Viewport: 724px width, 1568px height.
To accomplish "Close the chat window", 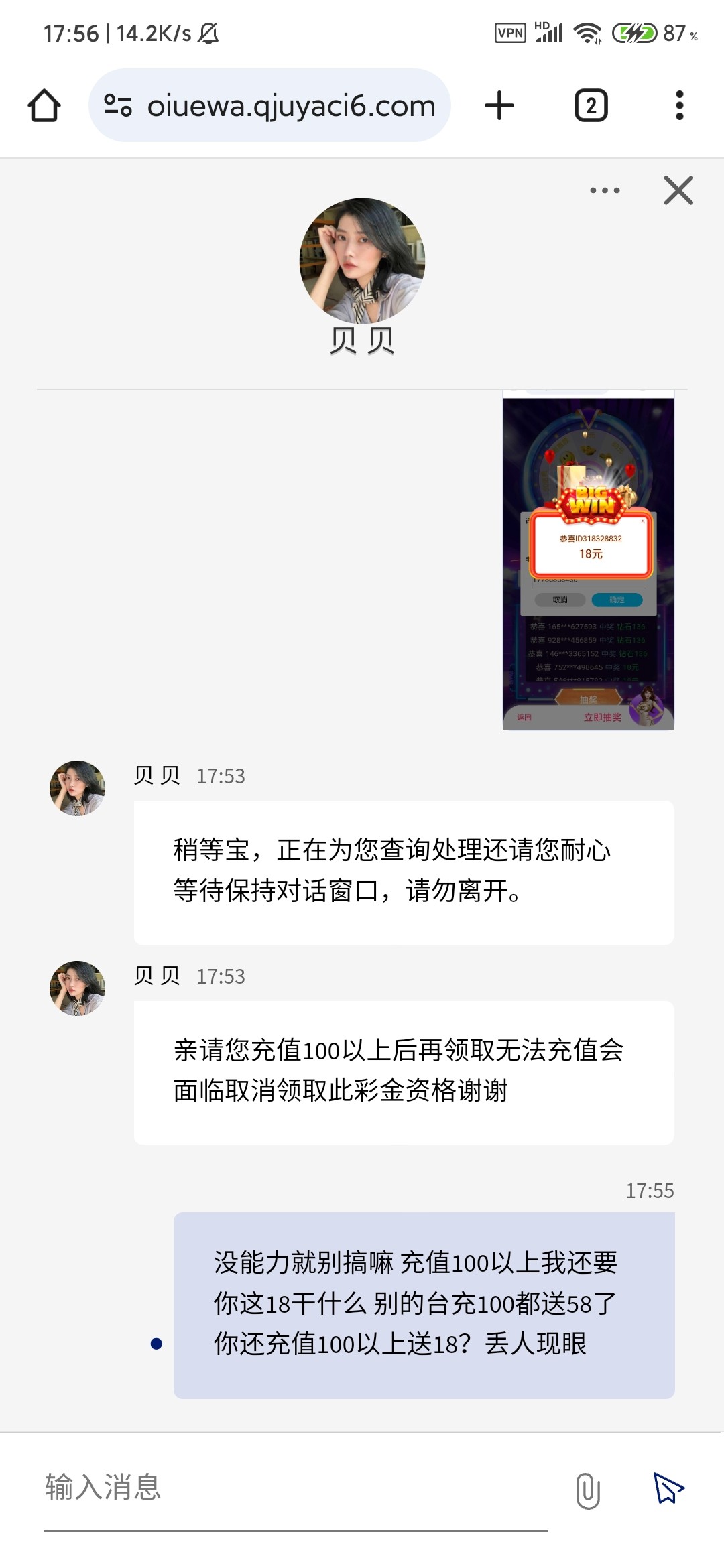I will [x=678, y=190].
